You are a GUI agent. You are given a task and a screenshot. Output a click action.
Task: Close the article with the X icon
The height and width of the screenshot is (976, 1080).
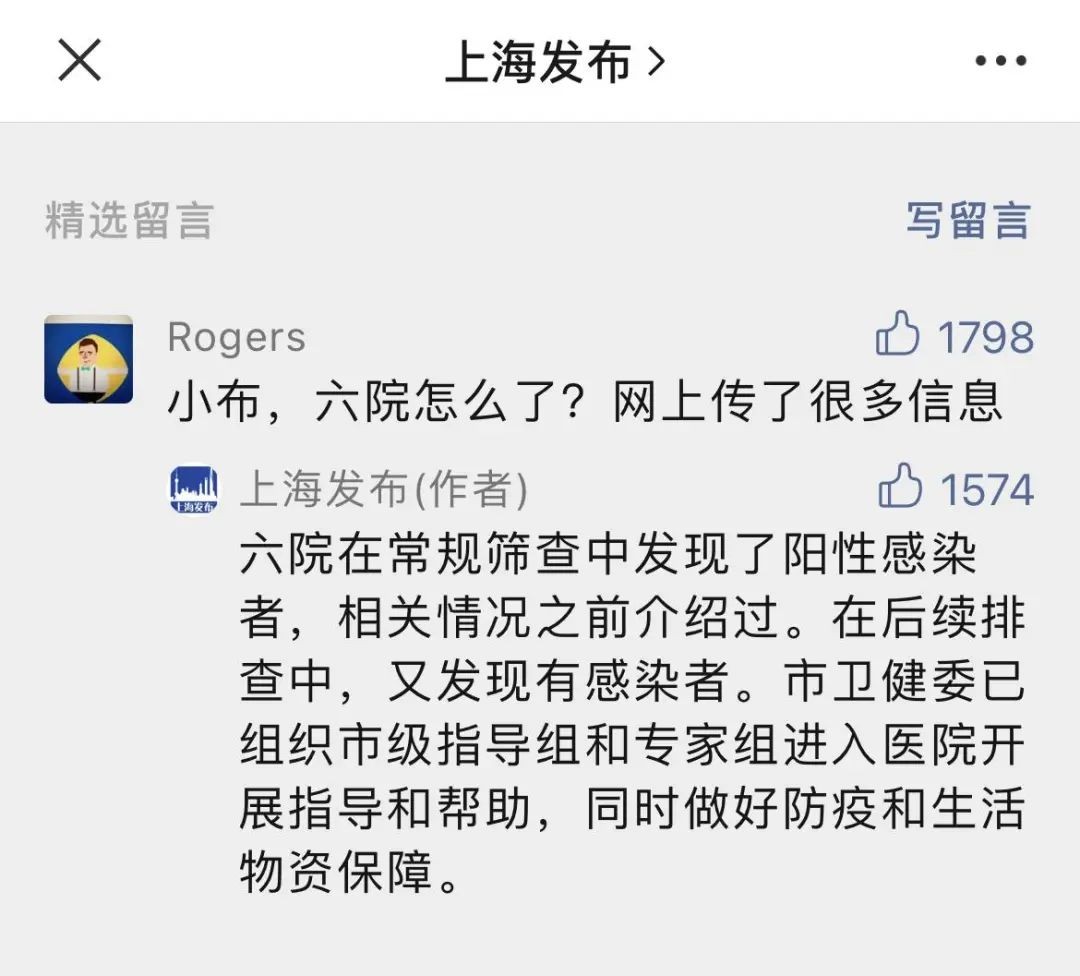click(80, 61)
